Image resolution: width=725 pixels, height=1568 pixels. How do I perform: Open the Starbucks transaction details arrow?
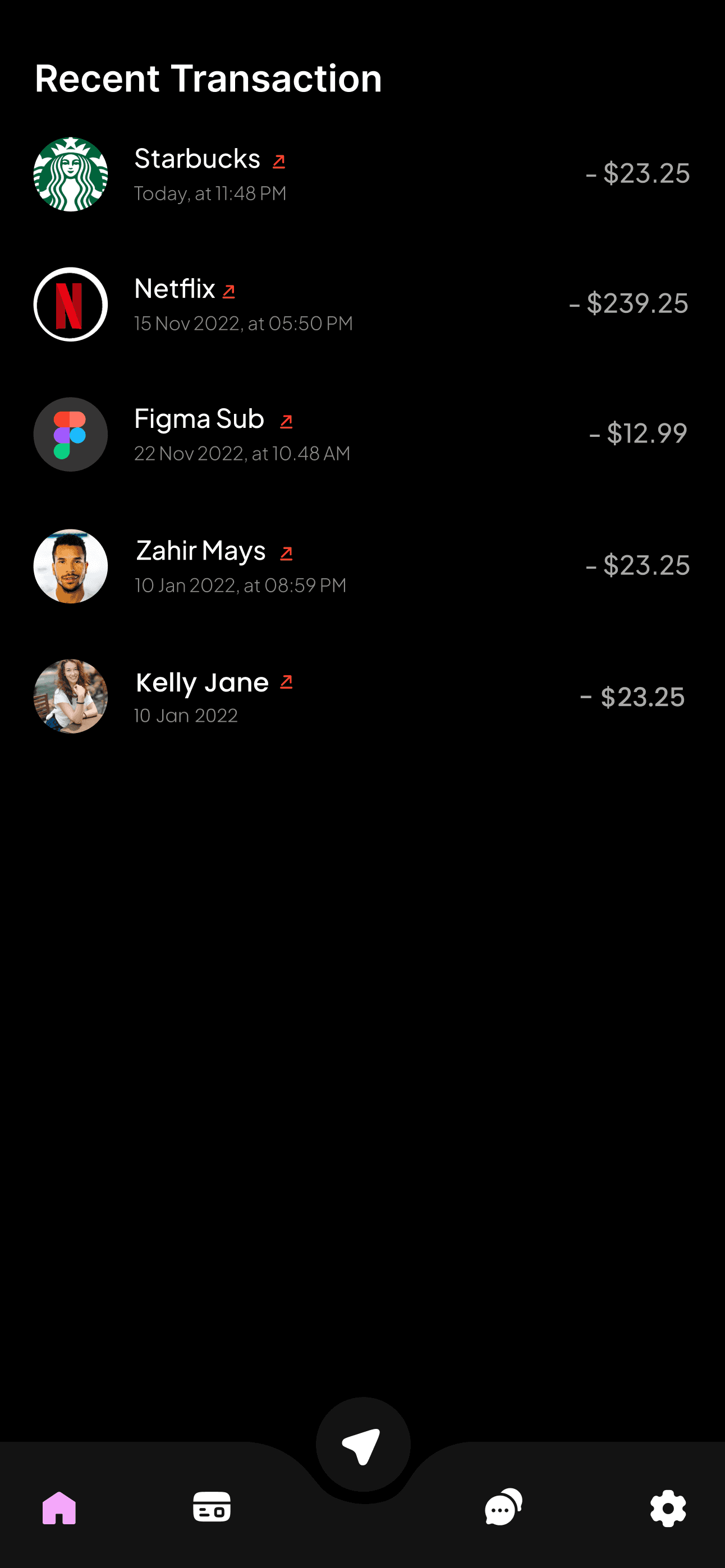tap(278, 160)
